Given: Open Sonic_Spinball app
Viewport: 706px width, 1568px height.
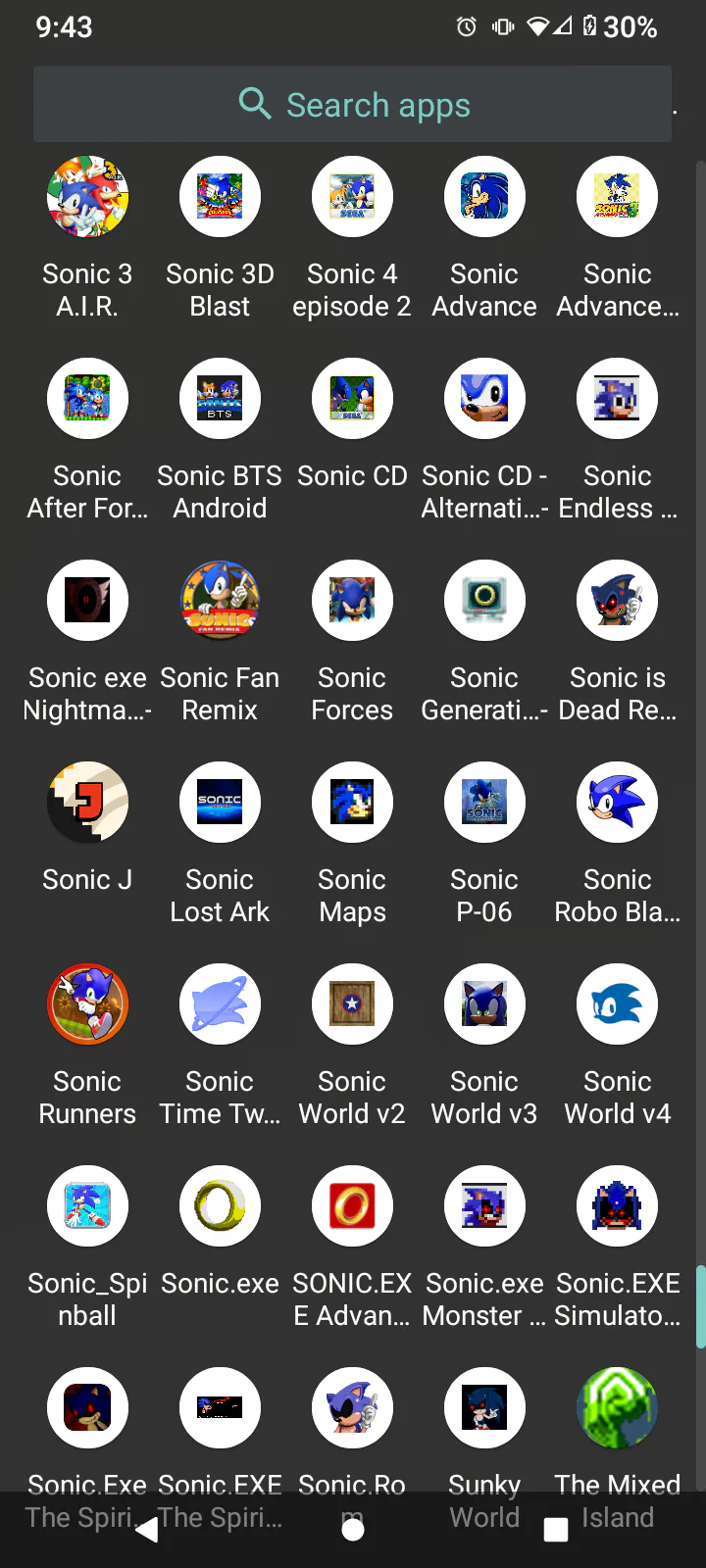Looking at the screenshot, I should (87, 1206).
